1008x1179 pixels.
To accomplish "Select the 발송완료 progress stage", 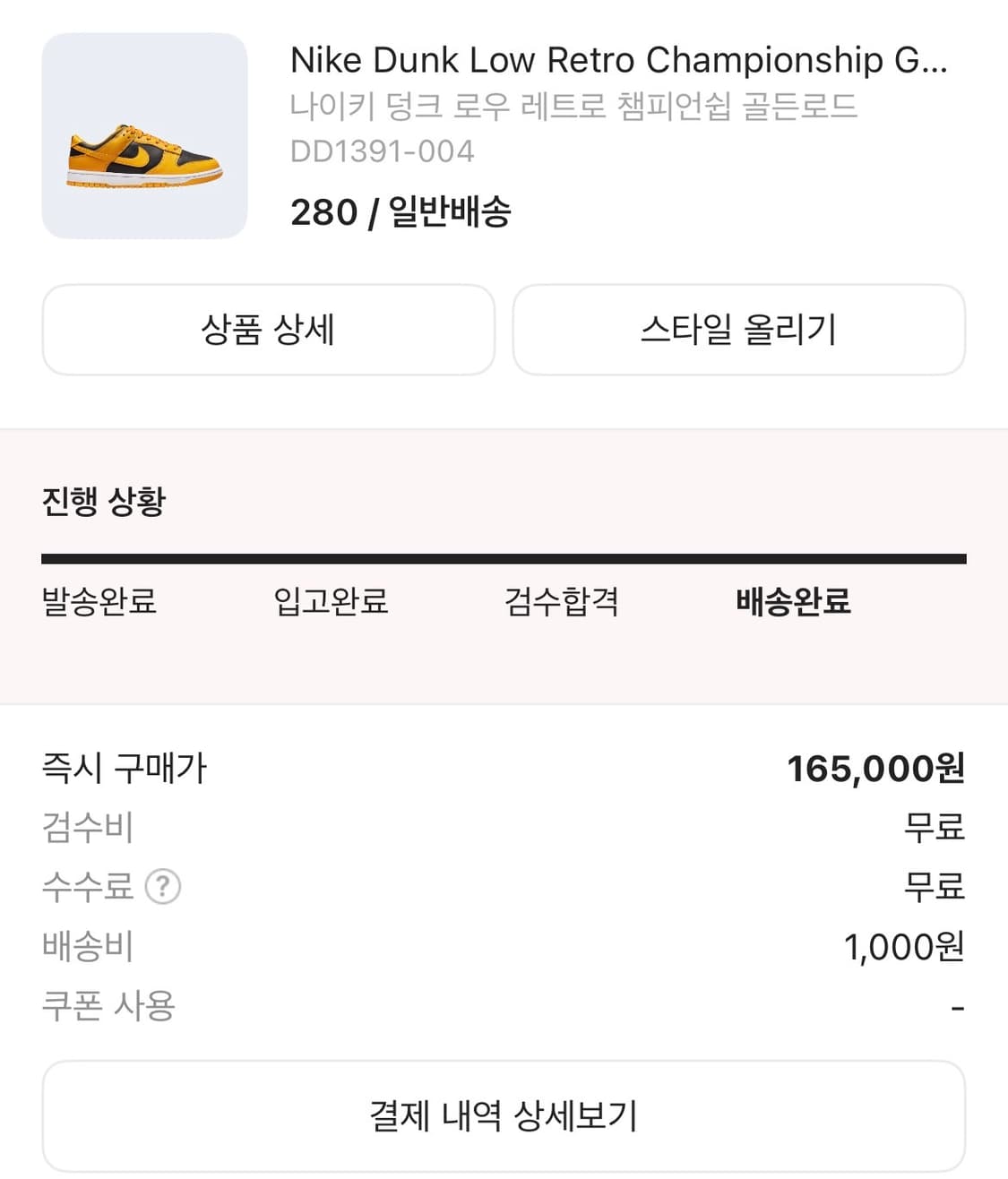I will [99, 604].
